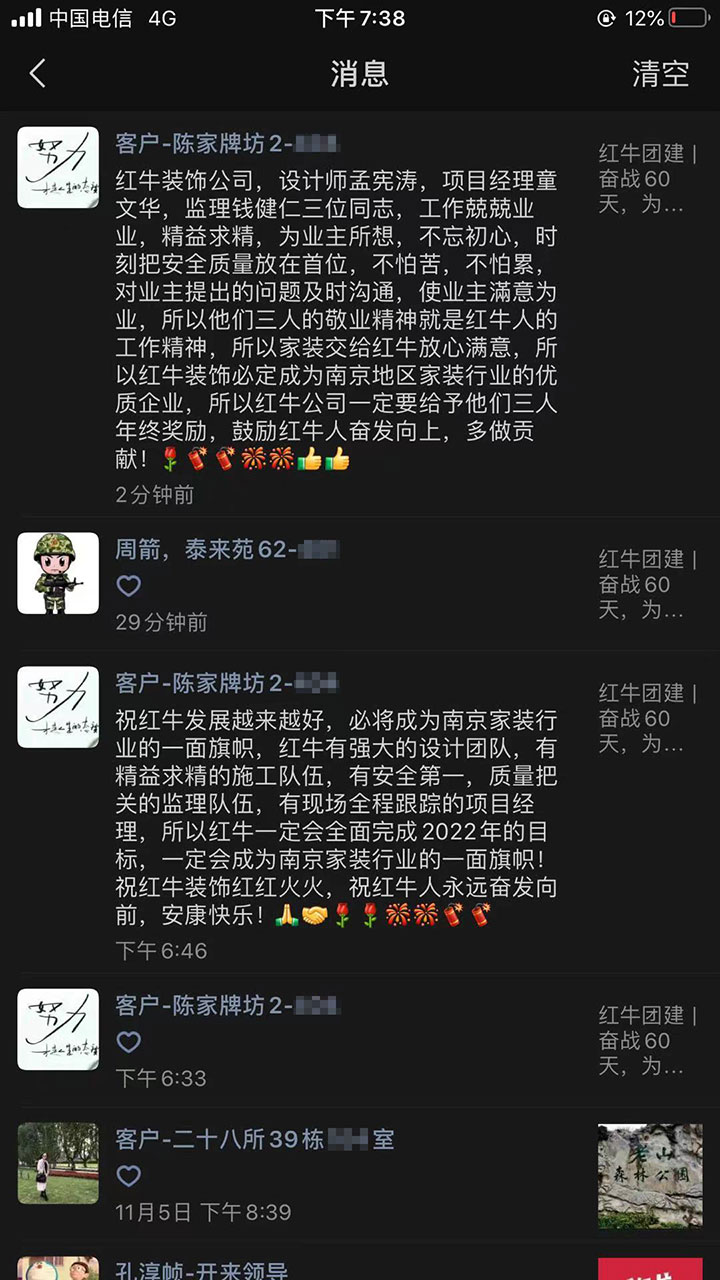This screenshot has width=720, height=1280.
Task: Tap the heart on the 下午6:33 message
Action: pyautogui.click(x=128, y=1043)
